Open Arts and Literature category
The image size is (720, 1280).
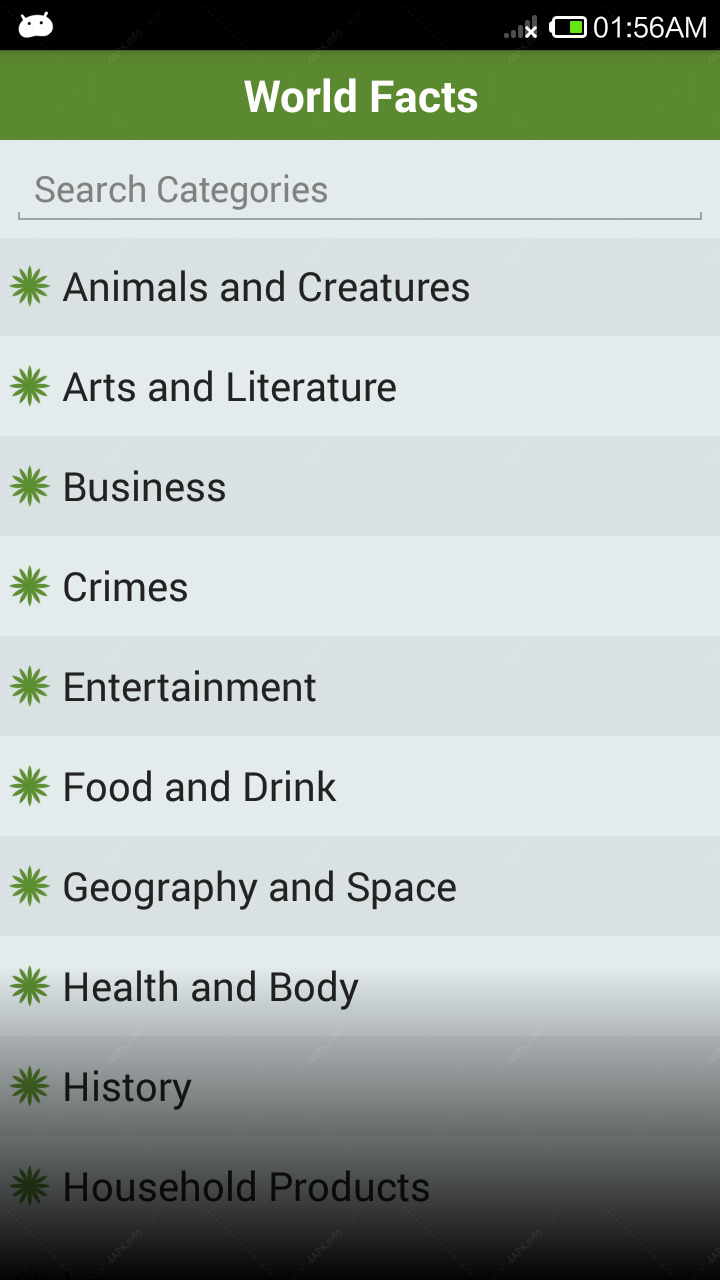360,387
